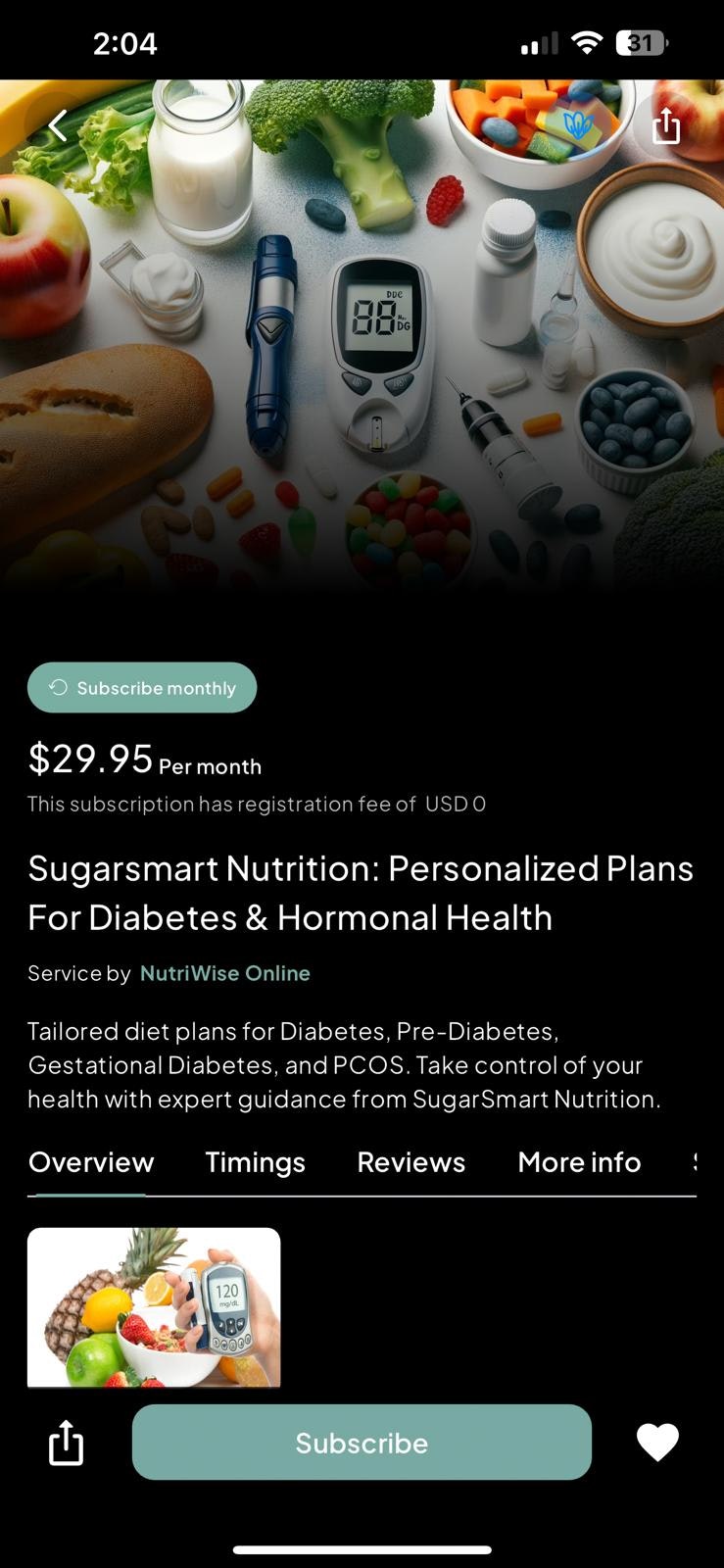Favorite this service with the heart
The width and height of the screenshot is (724, 1568).
(x=657, y=1443)
